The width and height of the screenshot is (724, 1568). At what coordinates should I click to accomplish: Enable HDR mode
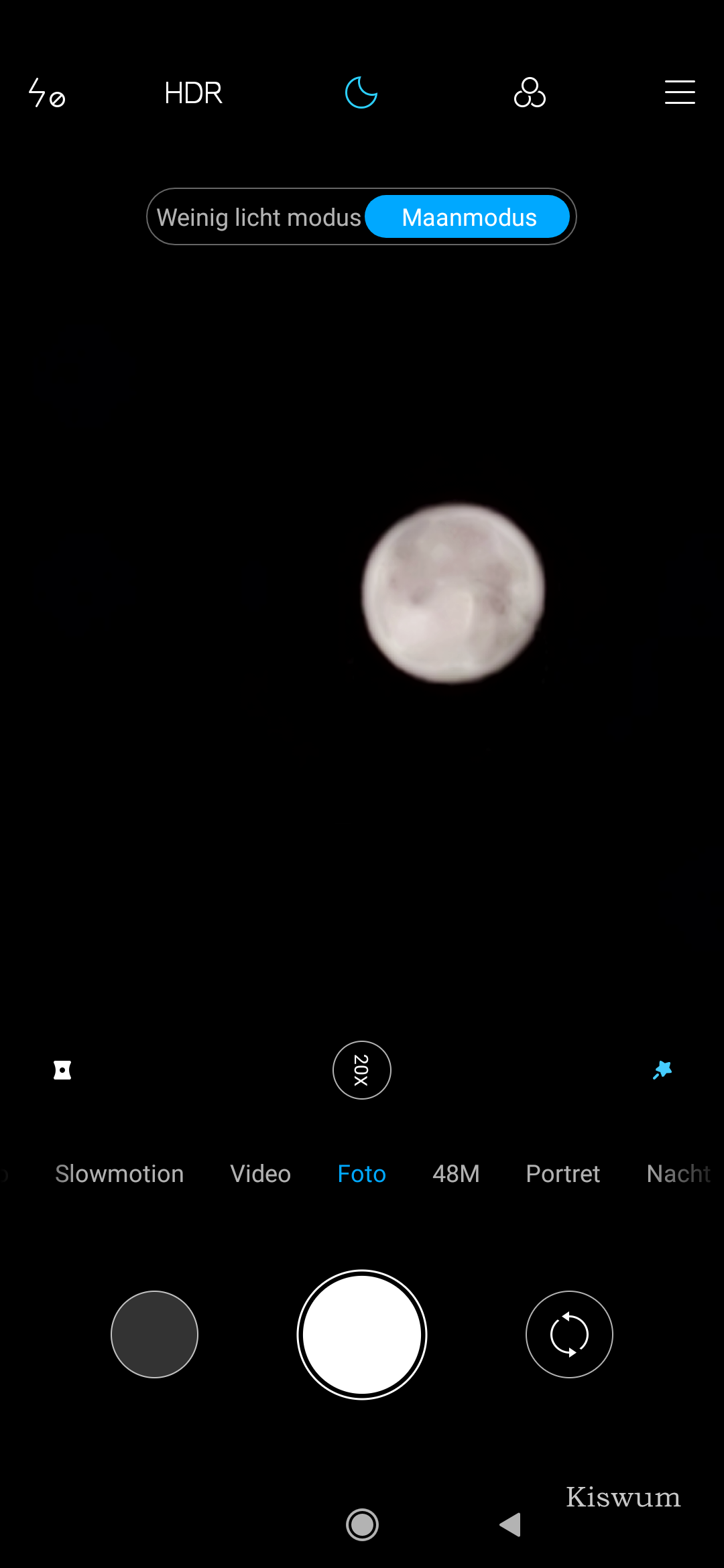pyautogui.click(x=193, y=92)
